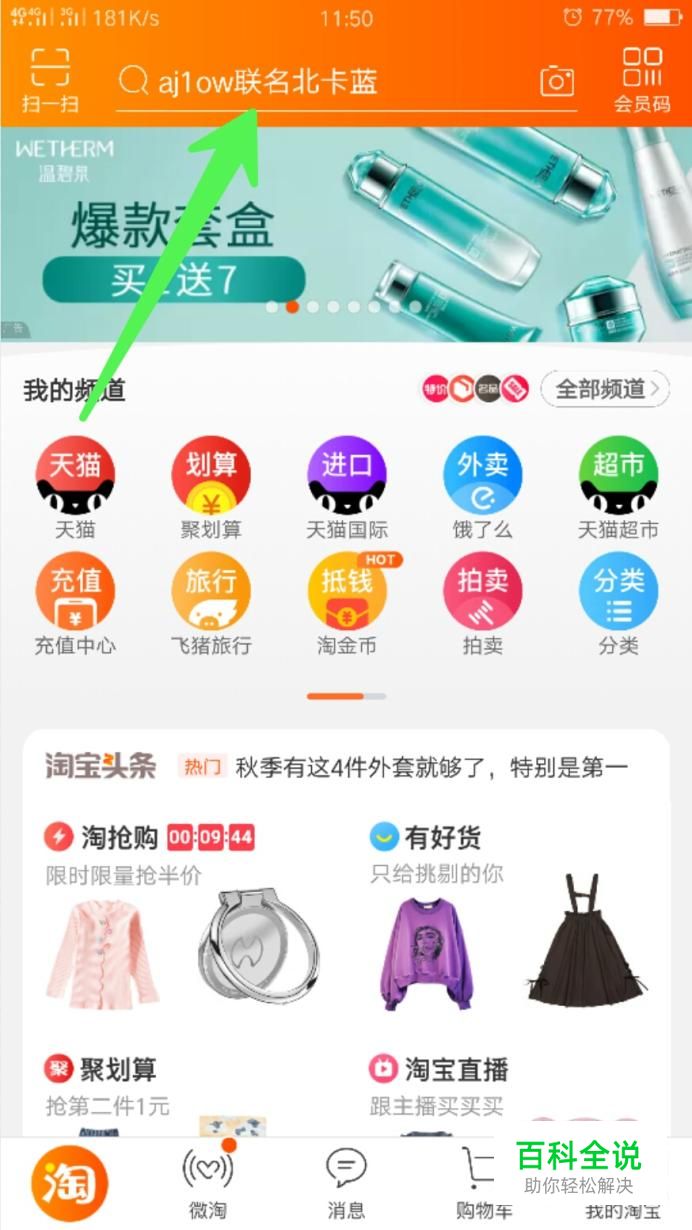Tap the search box with aj1ow联名北卡蓝
The height and width of the screenshot is (1230, 692).
(326, 82)
